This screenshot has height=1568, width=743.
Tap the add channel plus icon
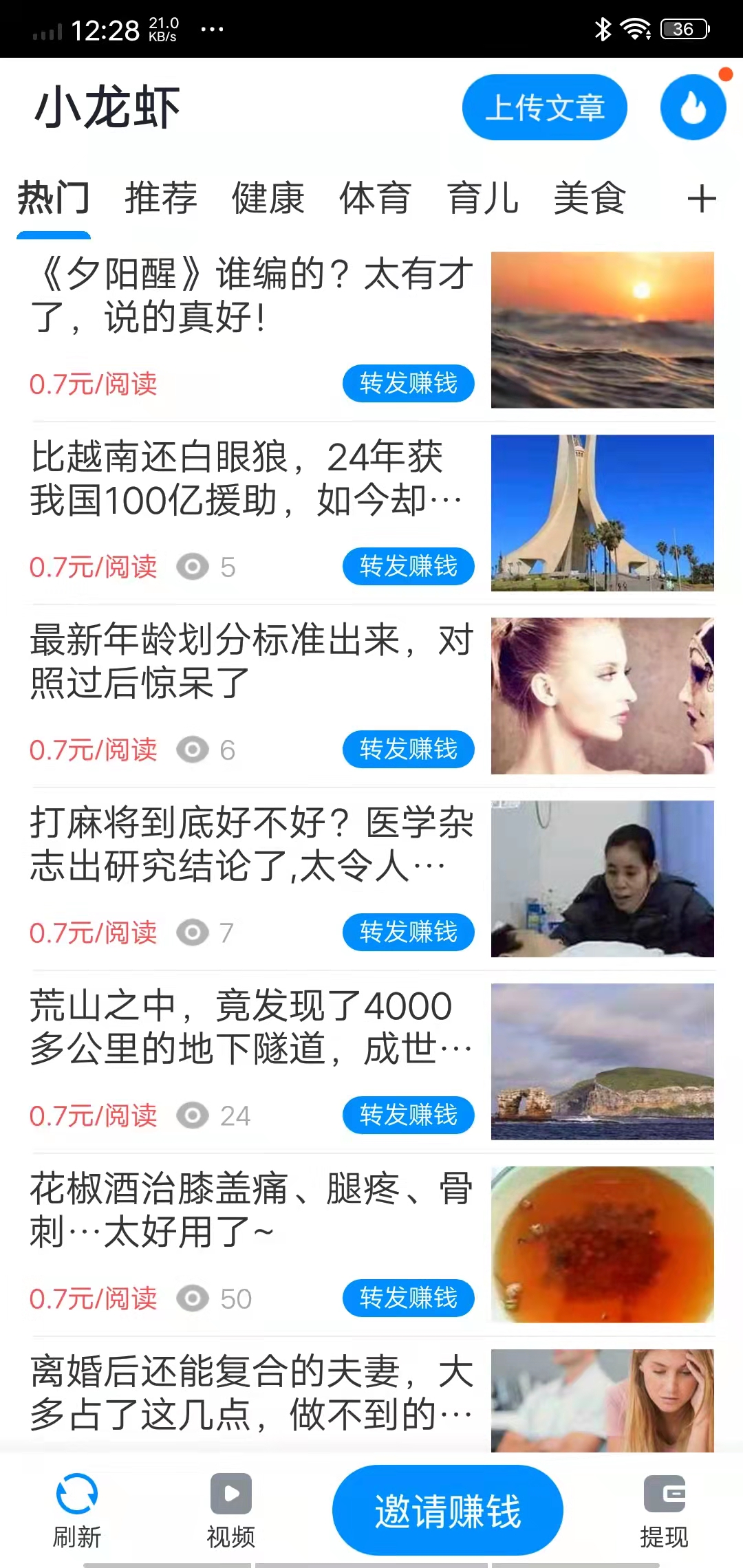pyautogui.click(x=702, y=198)
